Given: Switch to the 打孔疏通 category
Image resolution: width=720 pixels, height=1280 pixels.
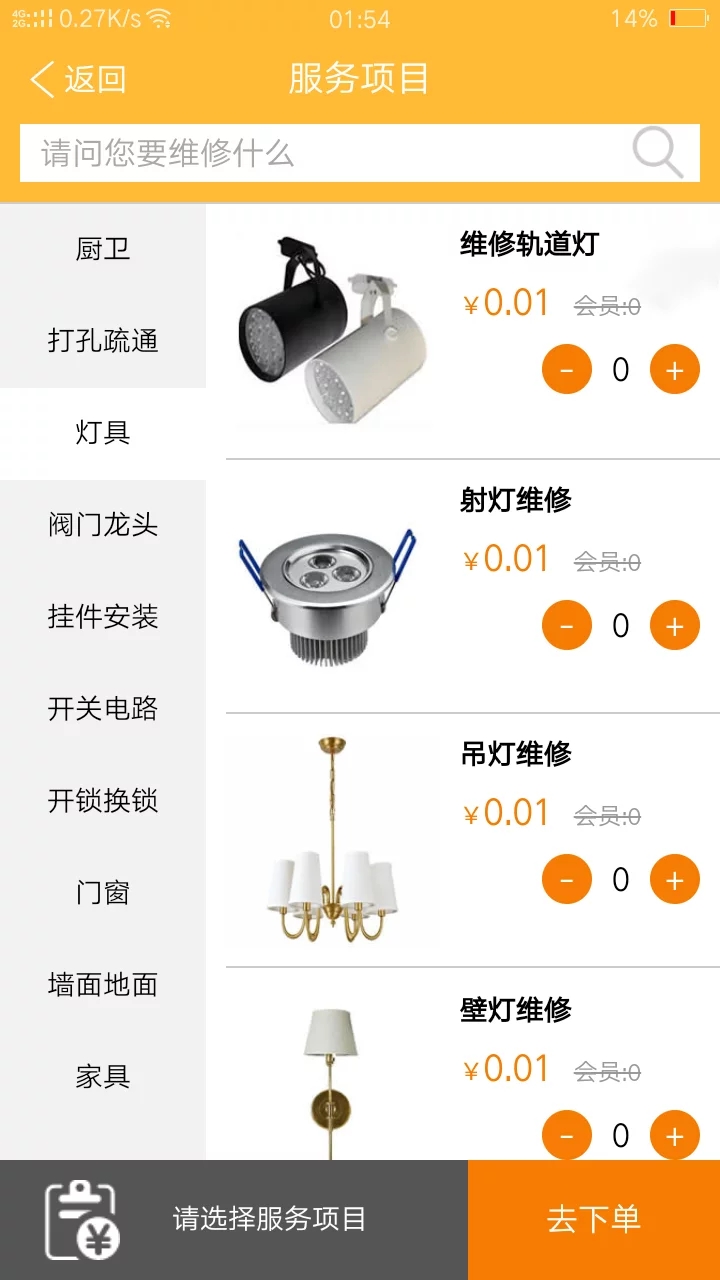Looking at the screenshot, I should point(103,341).
